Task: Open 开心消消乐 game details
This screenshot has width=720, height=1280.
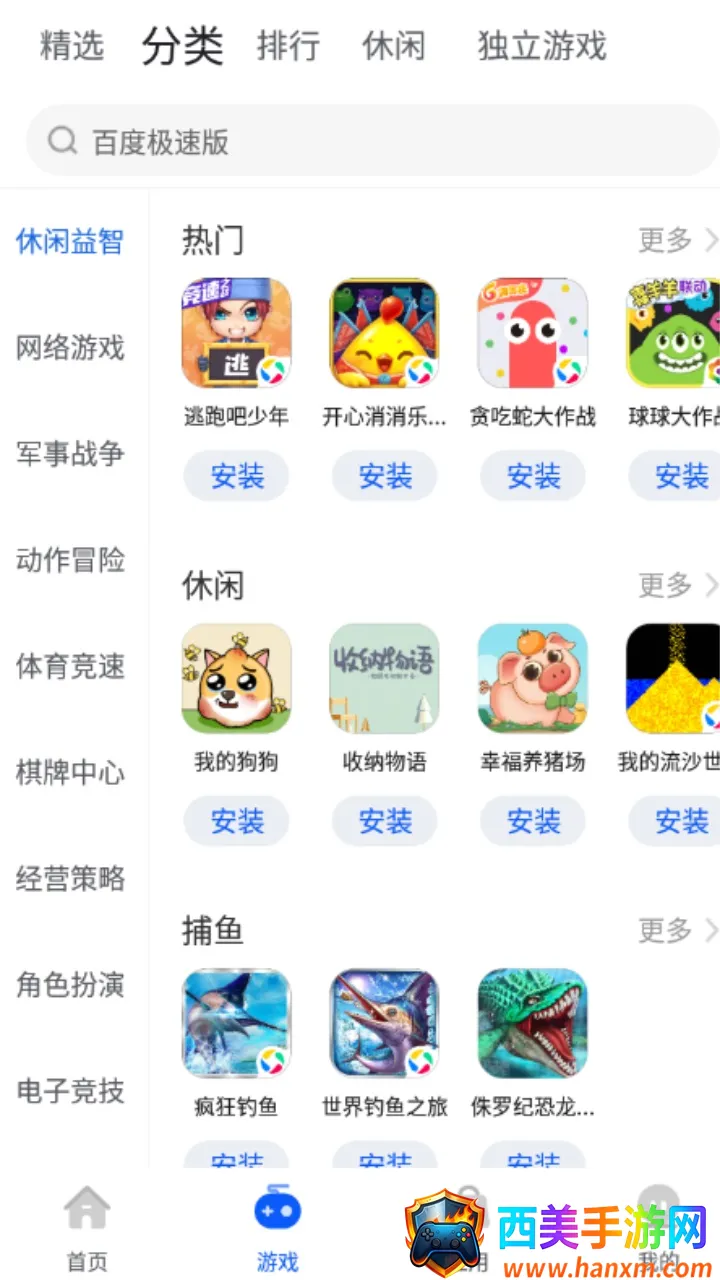Action: click(385, 334)
